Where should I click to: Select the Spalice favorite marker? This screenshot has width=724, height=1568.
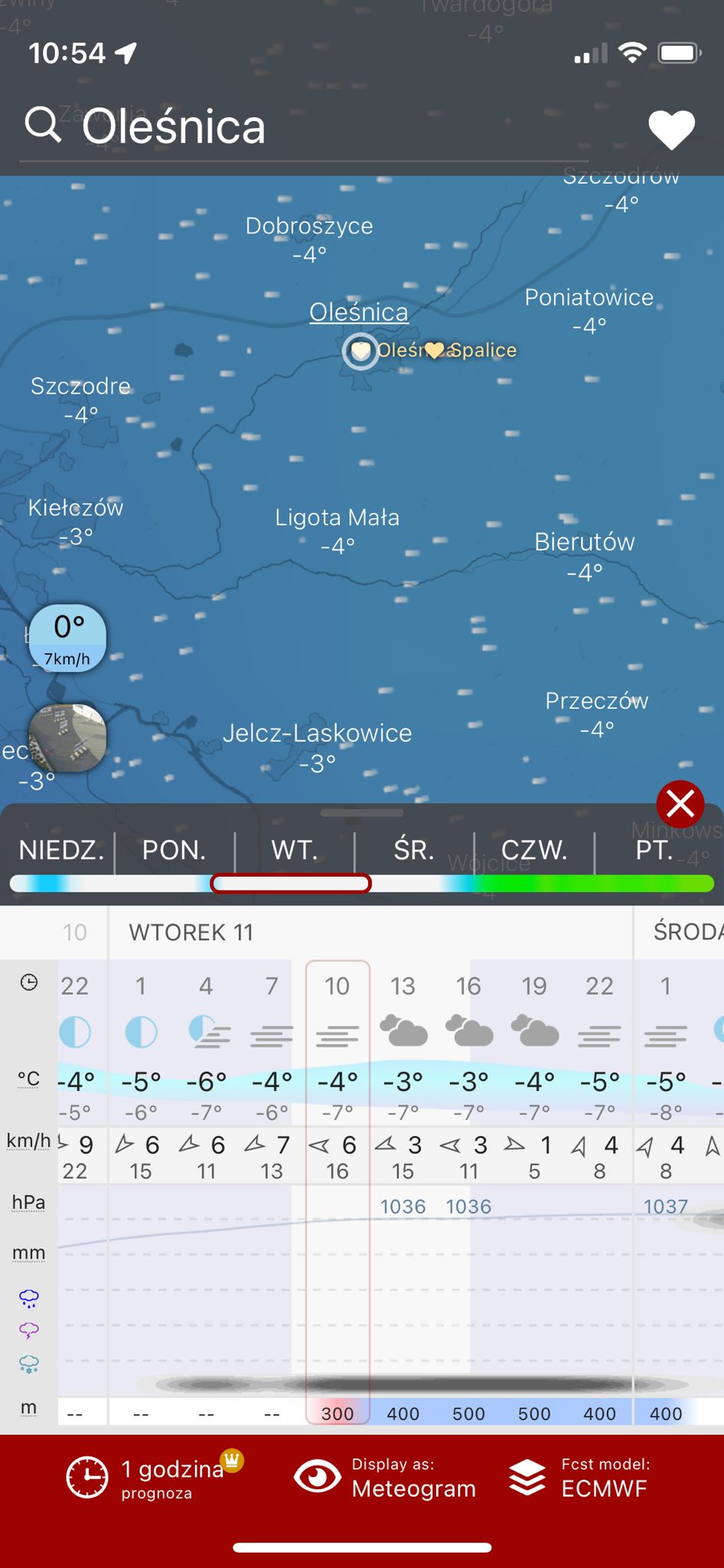[435, 351]
